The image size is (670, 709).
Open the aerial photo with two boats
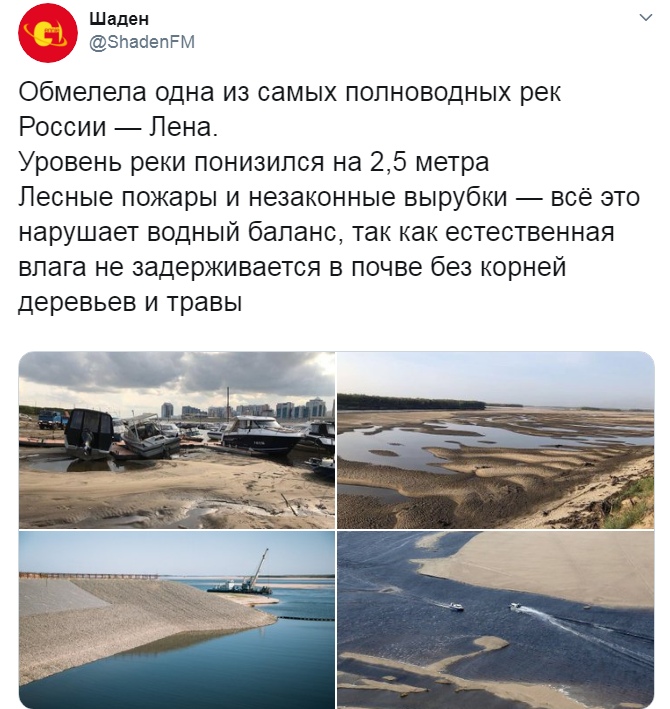point(496,619)
